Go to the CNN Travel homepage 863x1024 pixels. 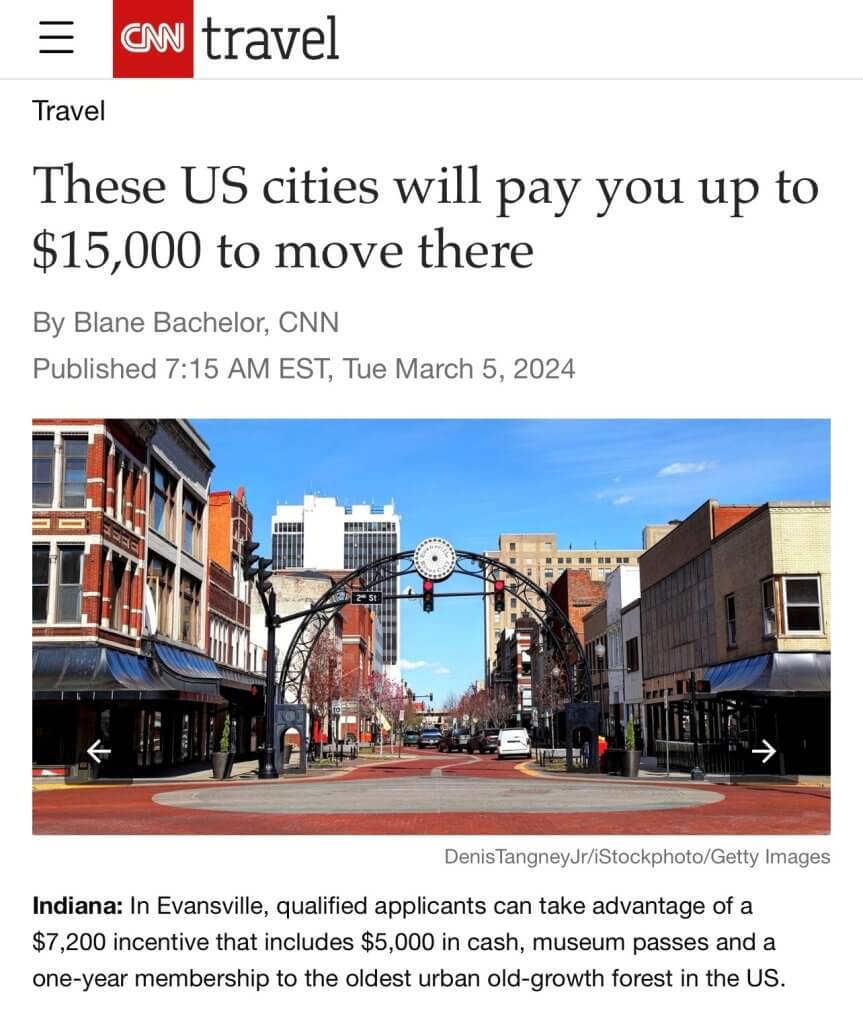tap(226, 39)
